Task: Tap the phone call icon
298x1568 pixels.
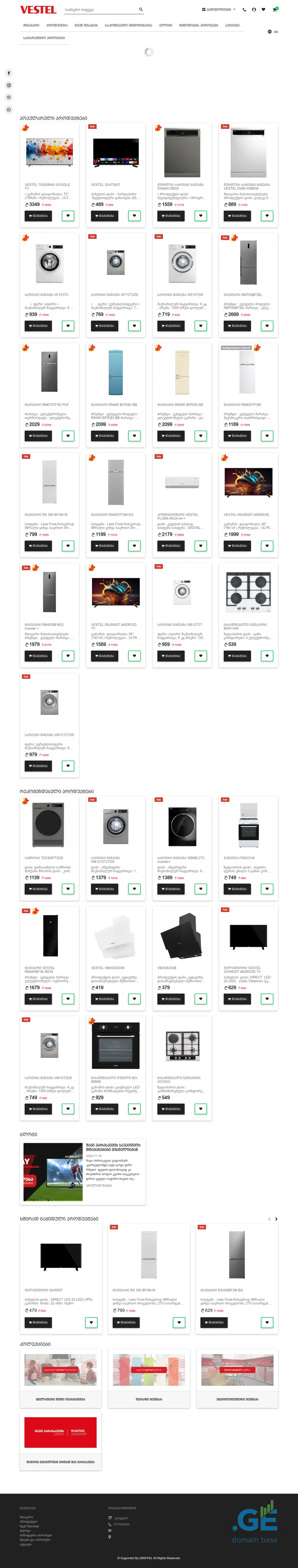Action: coord(244,10)
